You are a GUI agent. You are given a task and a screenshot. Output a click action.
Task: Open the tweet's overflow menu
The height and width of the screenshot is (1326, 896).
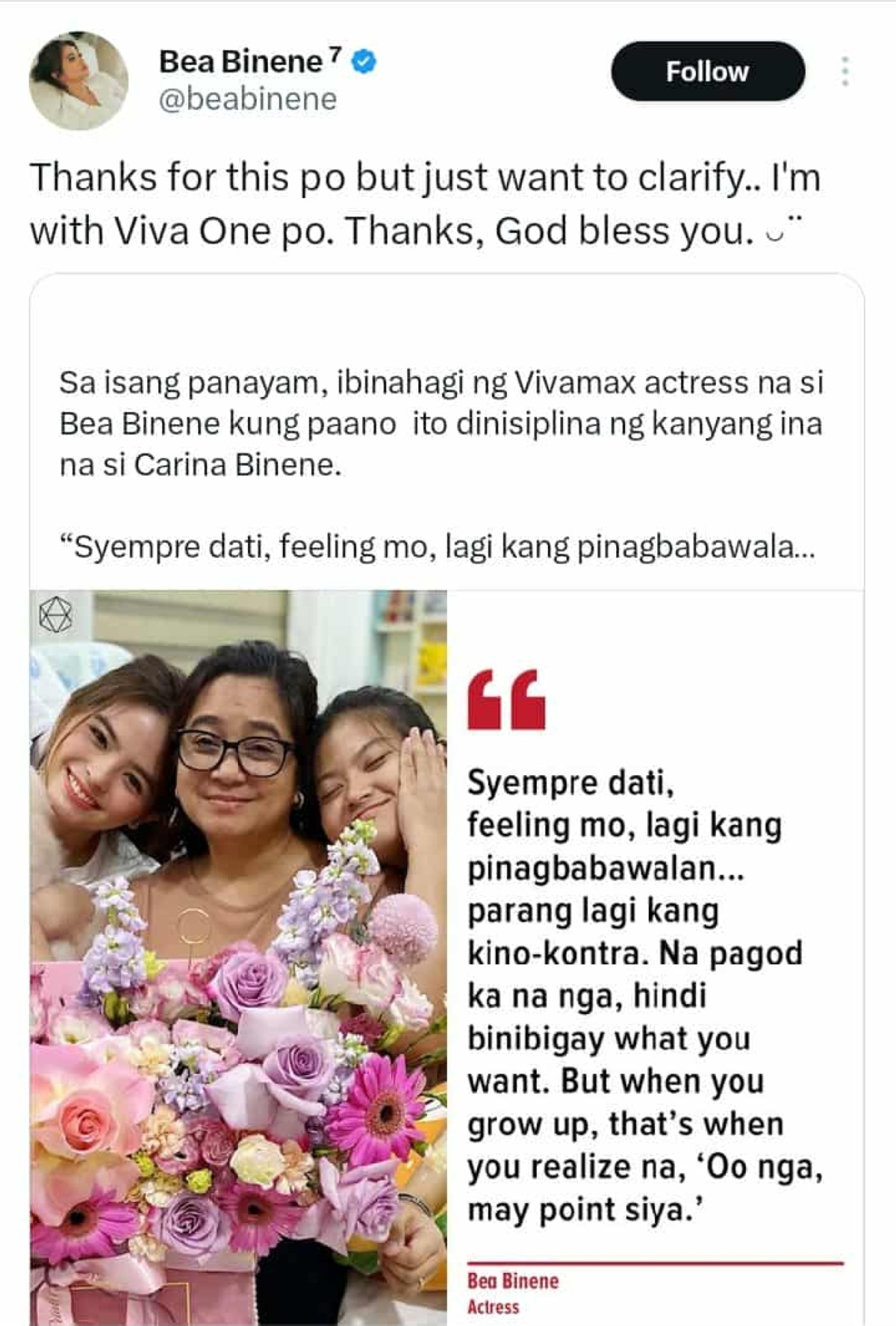click(x=844, y=72)
